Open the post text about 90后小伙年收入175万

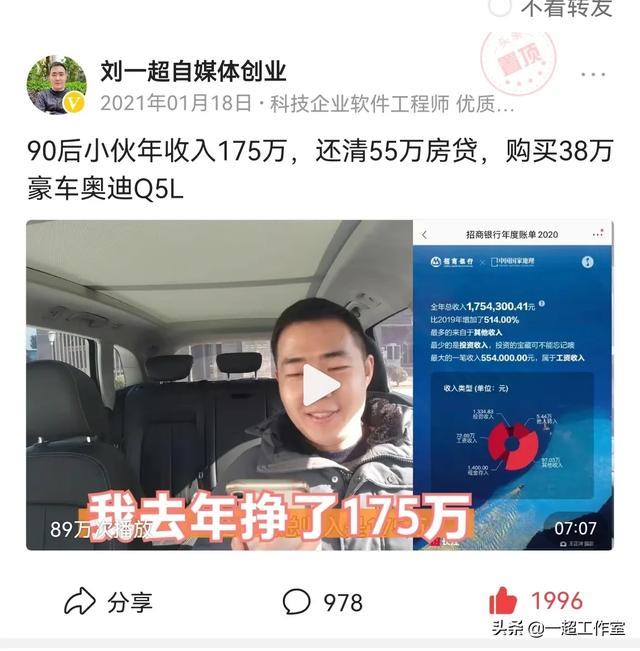(320, 167)
